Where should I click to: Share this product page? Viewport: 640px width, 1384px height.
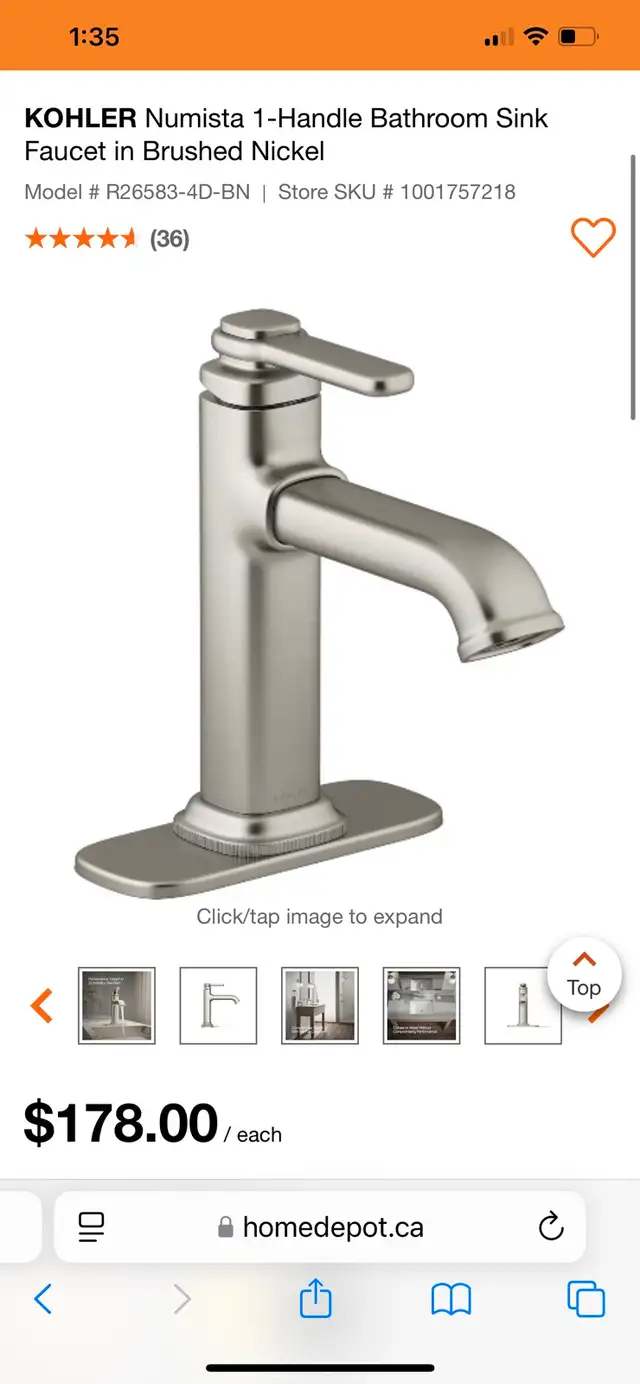click(x=315, y=1298)
